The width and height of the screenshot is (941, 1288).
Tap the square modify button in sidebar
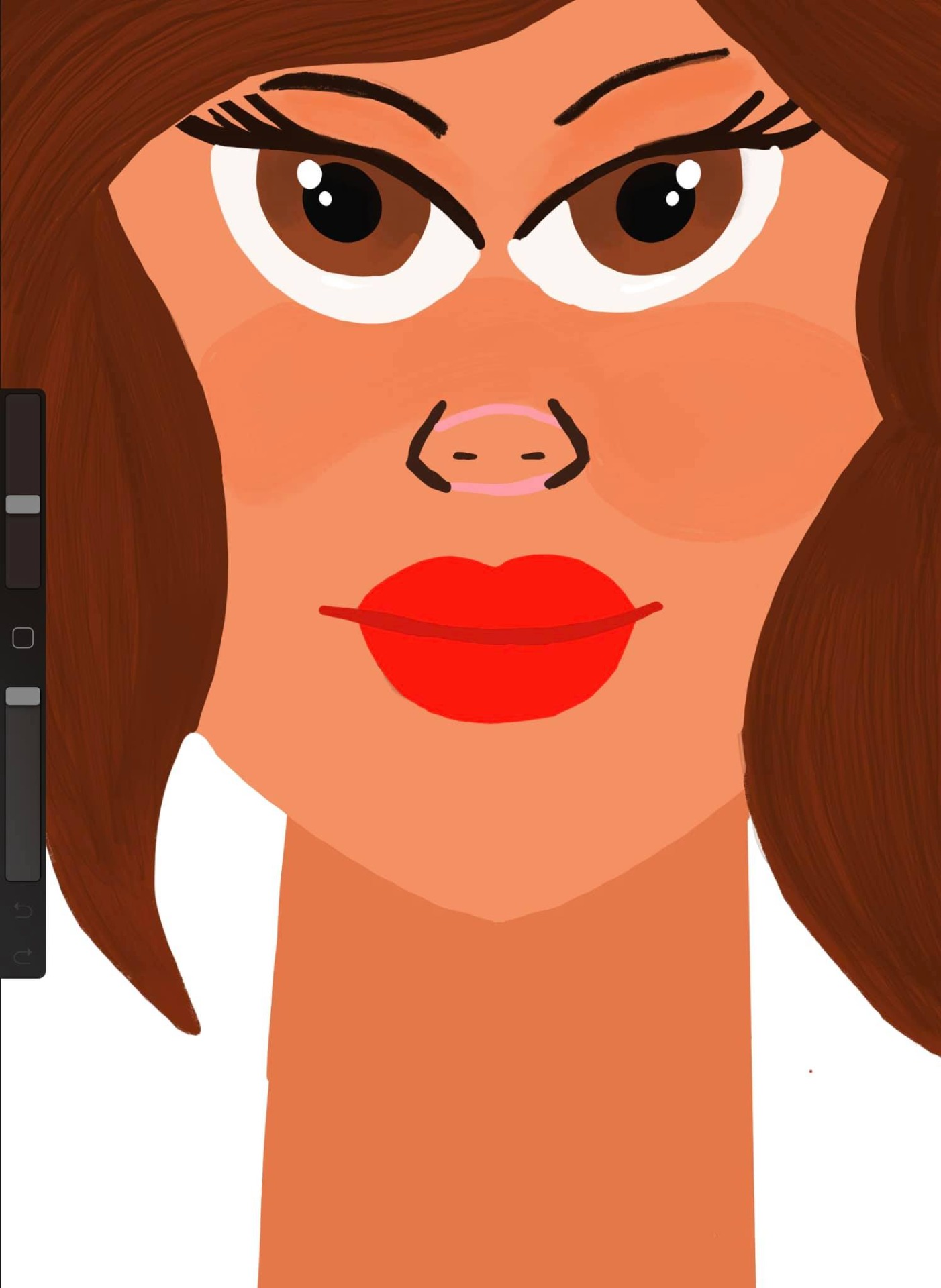click(x=23, y=637)
